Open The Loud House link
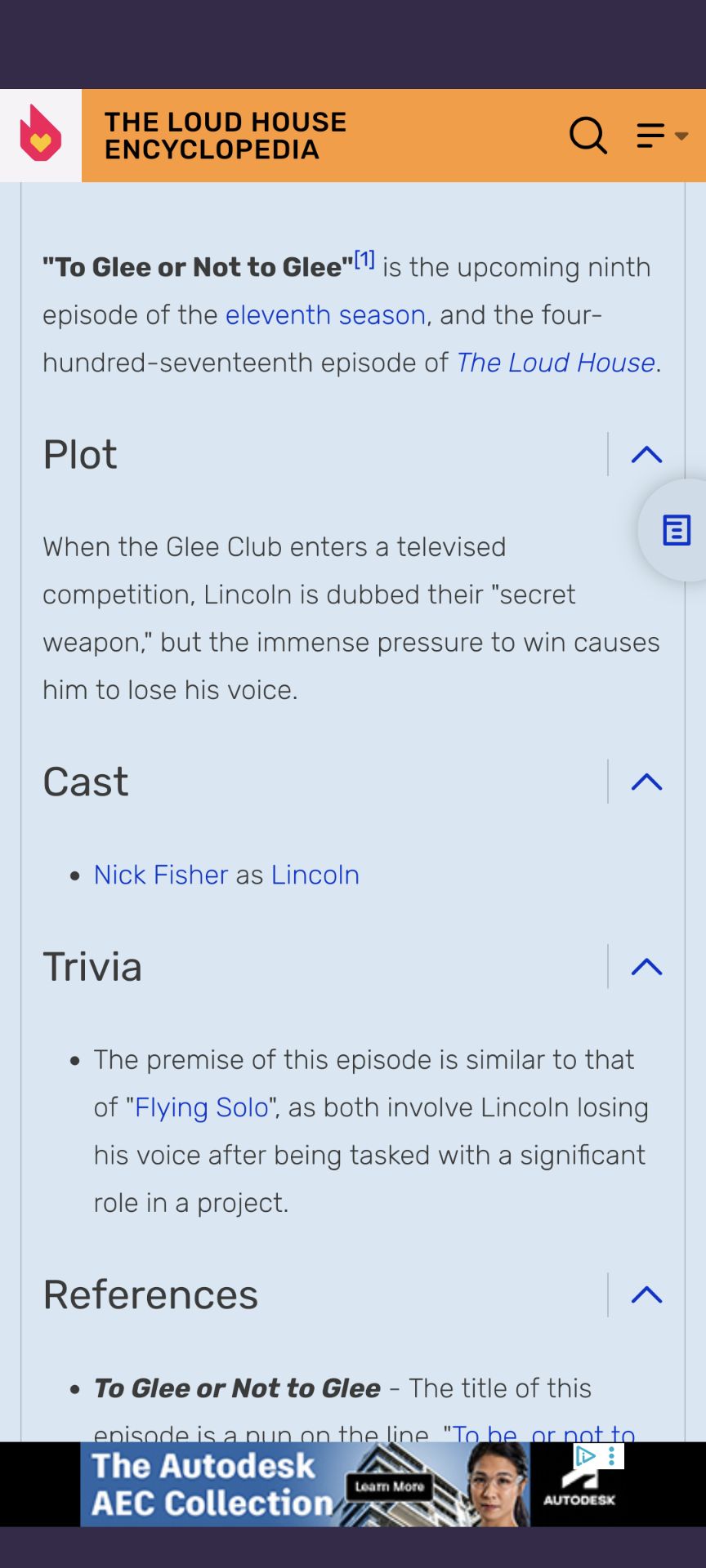This screenshot has height=1568, width=706. (x=556, y=363)
